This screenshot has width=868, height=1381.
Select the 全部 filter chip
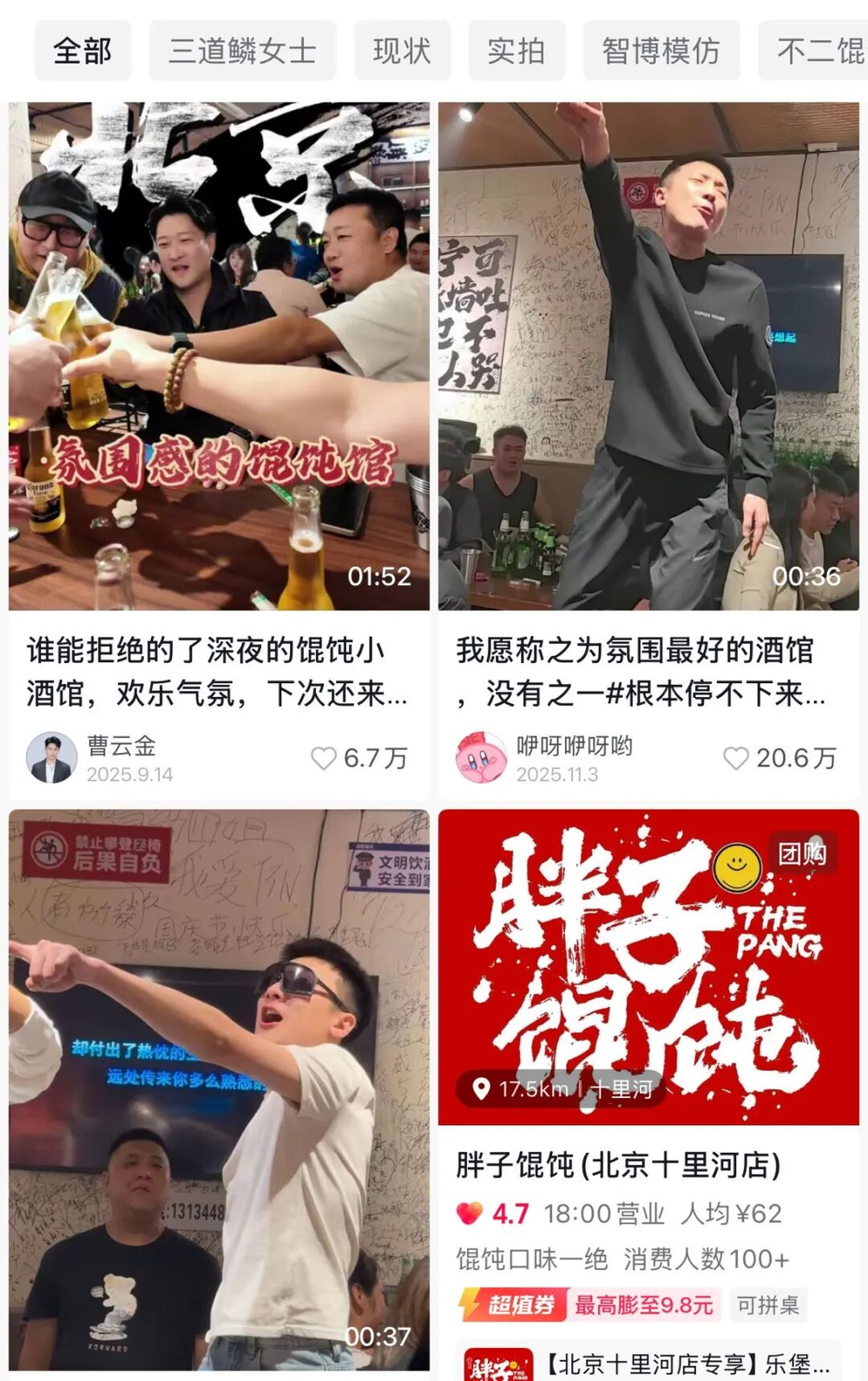pos(82,51)
